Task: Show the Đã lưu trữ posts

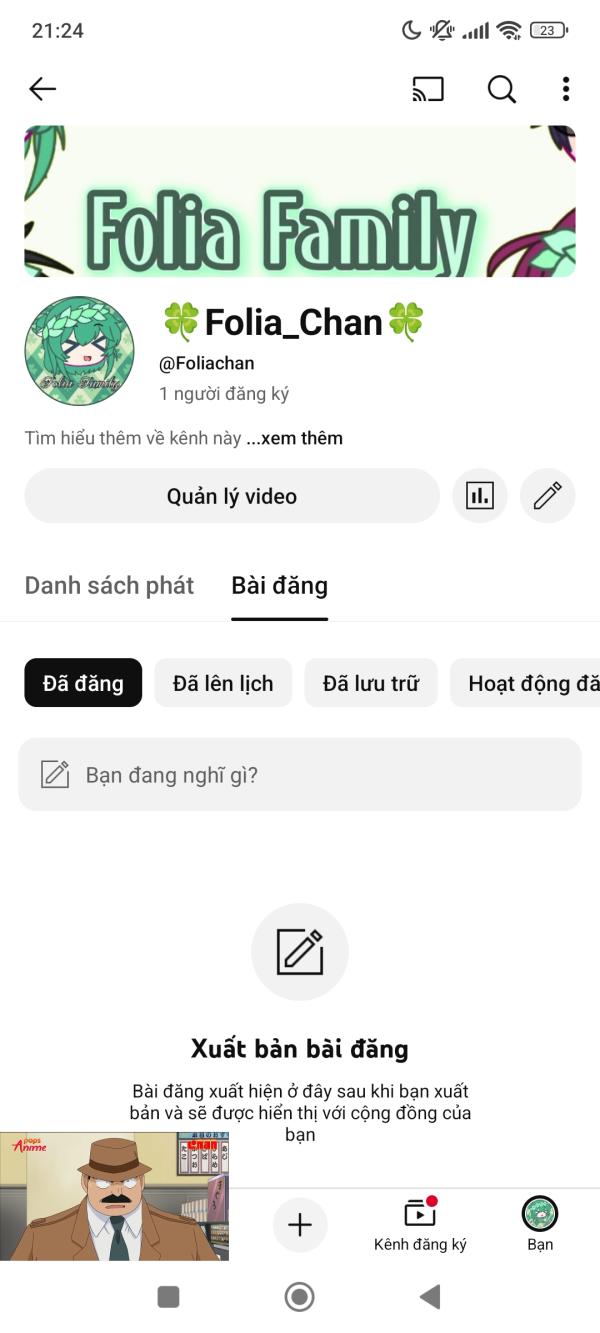Action: 371,683
